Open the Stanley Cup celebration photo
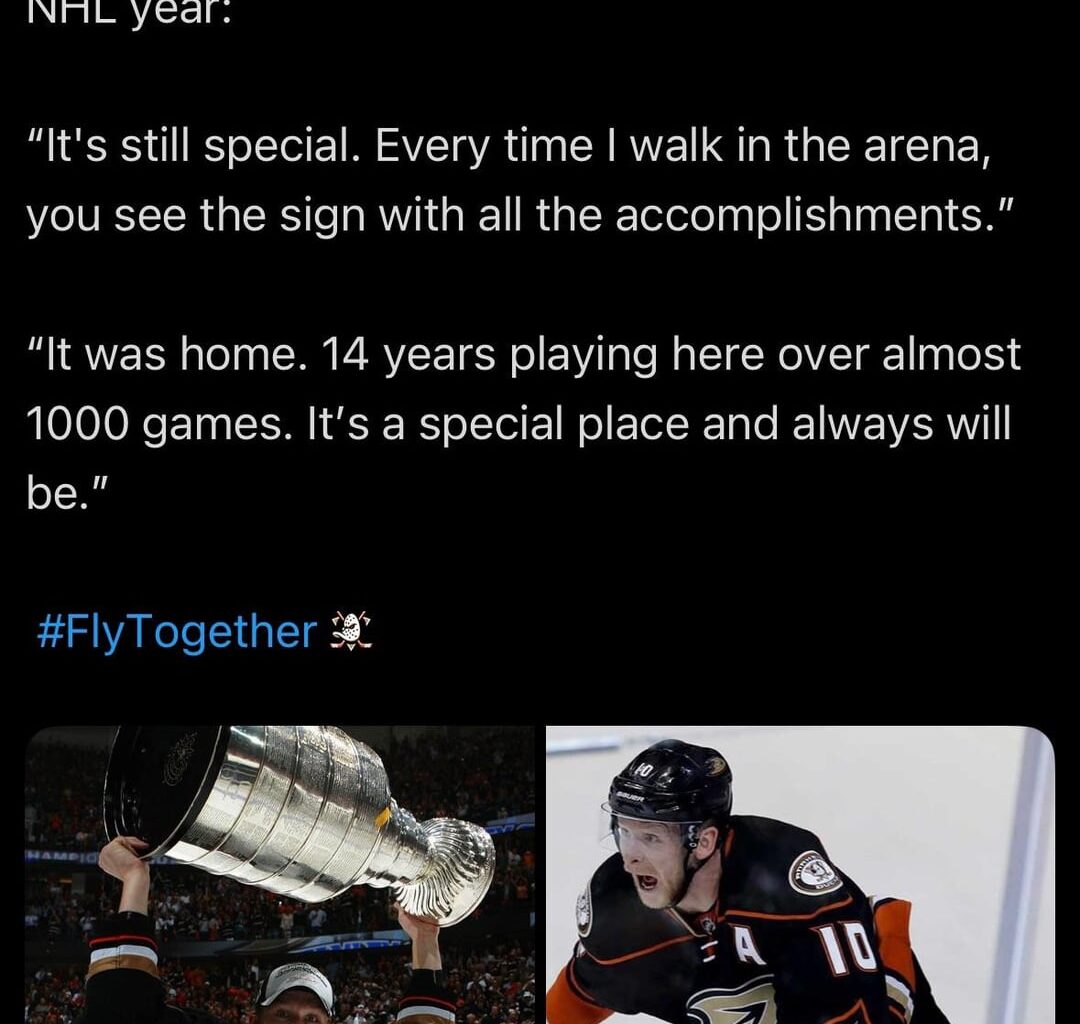1080x1024 pixels. point(280,875)
